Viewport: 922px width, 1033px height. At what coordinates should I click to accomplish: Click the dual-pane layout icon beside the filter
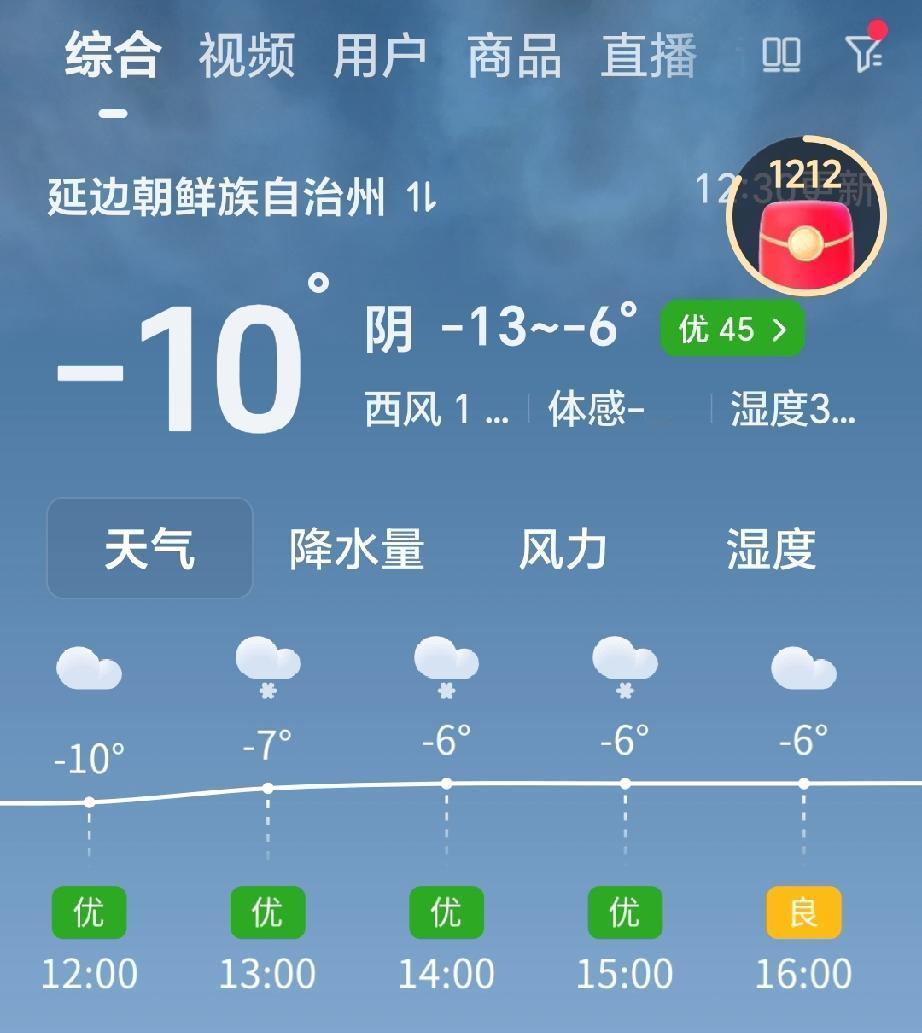(780, 55)
